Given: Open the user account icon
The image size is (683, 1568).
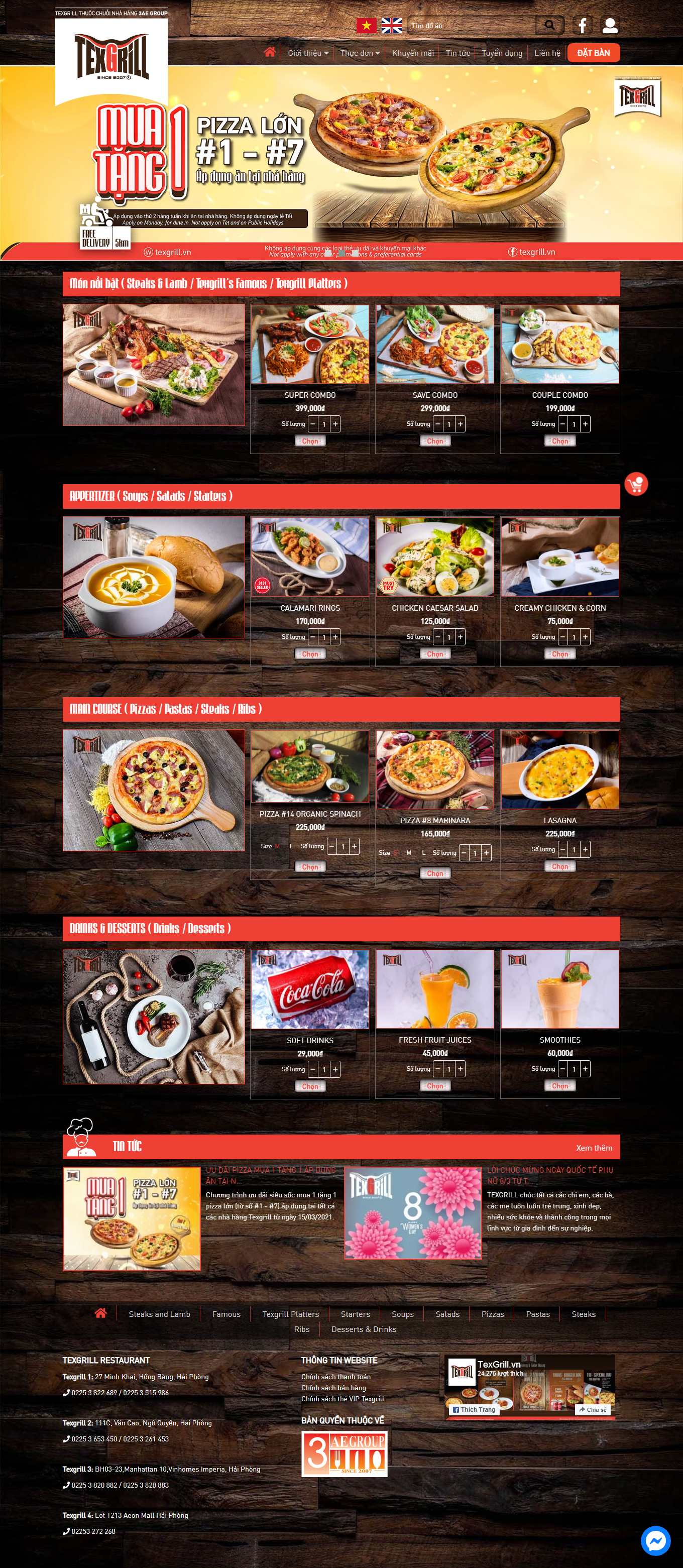Looking at the screenshot, I should [x=609, y=26].
